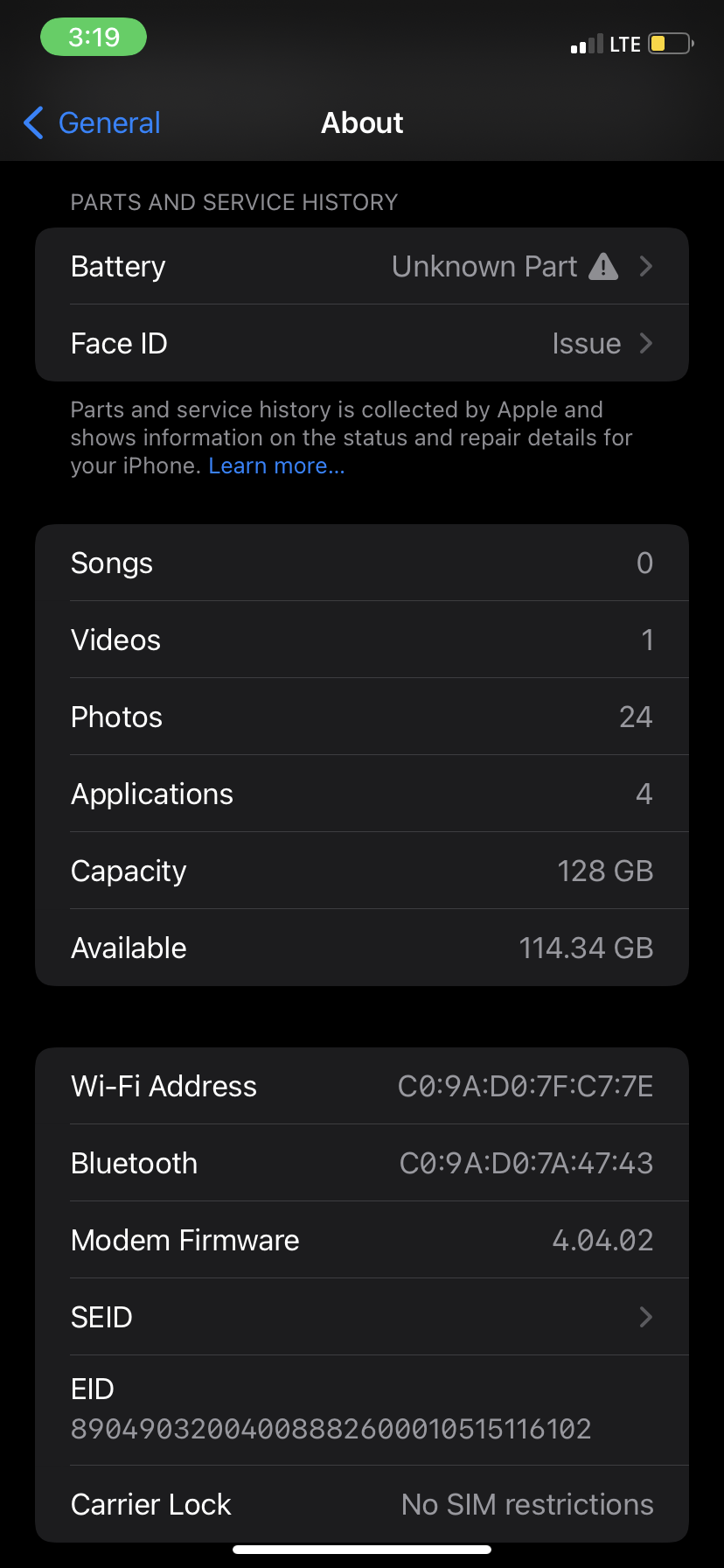The height and width of the screenshot is (1568, 724).
Task: Tap the Unknown Part warning icon
Action: pyautogui.click(x=603, y=267)
